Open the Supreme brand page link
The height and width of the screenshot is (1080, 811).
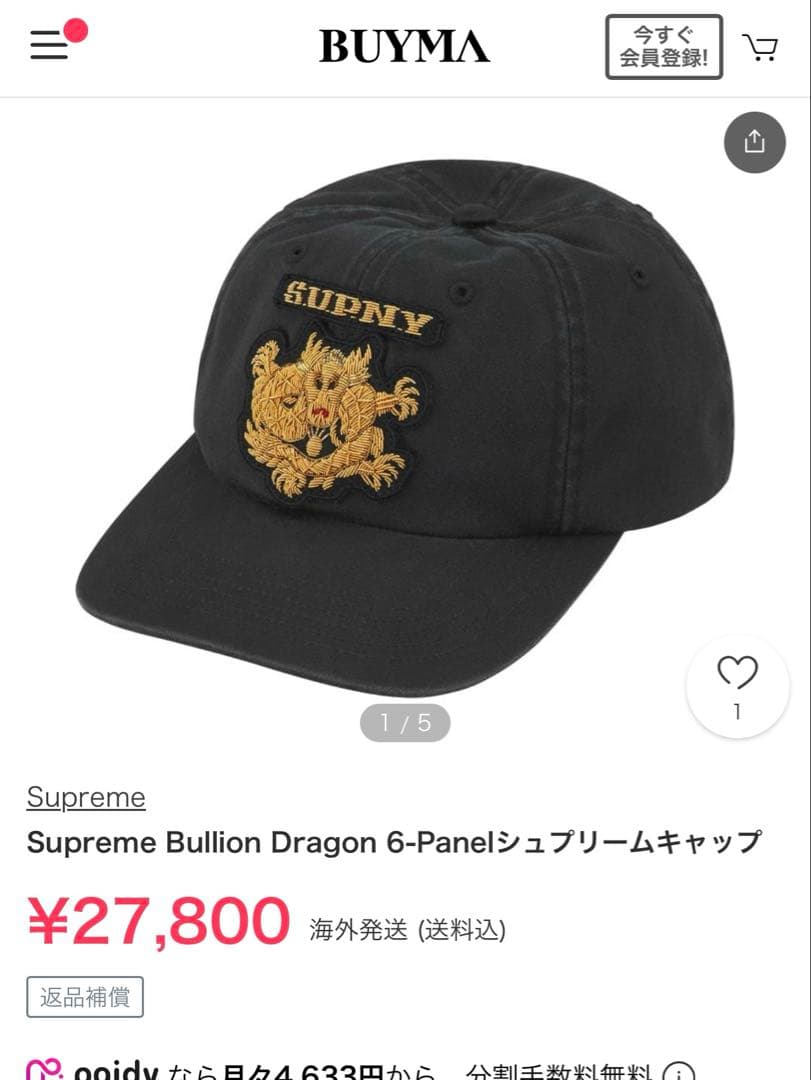point(85,797)
